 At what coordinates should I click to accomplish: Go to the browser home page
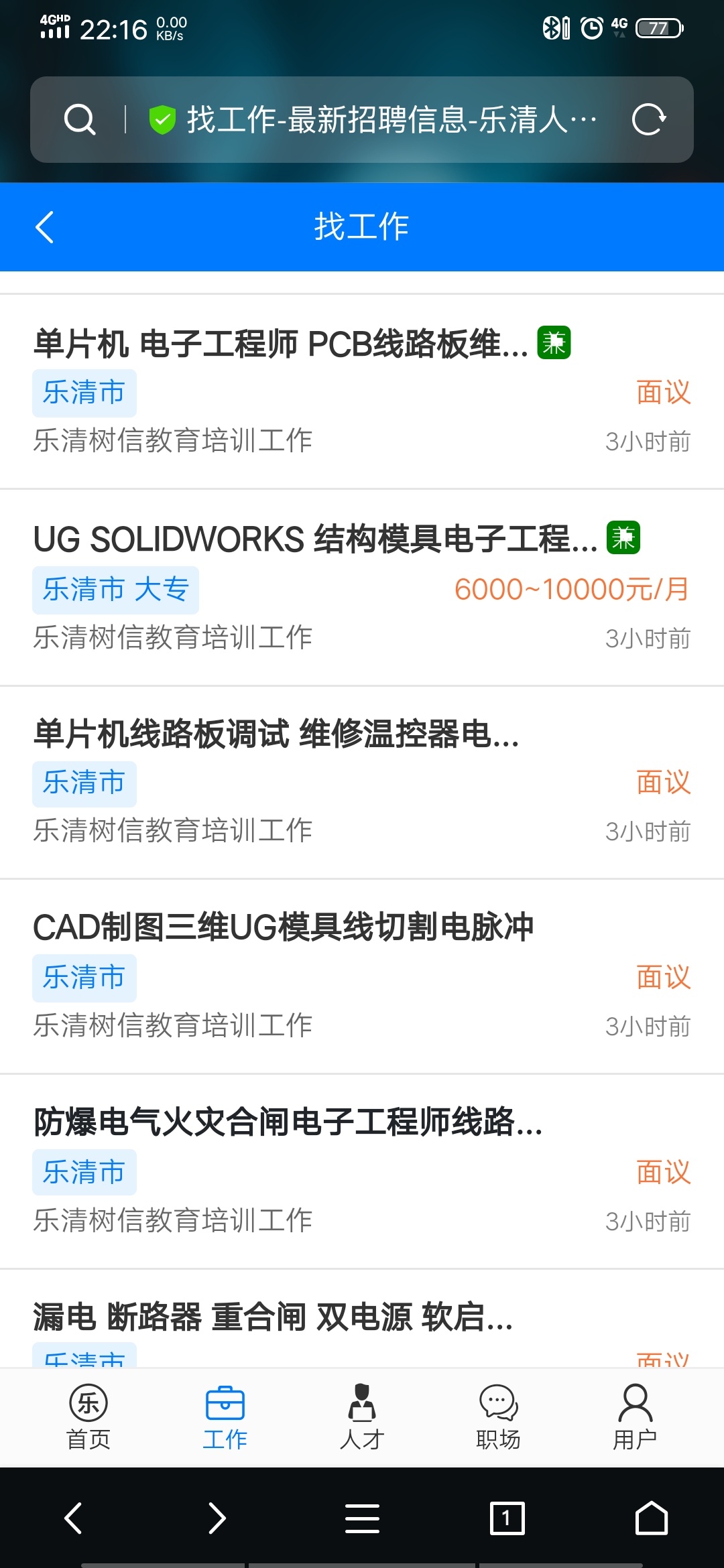coord(651,1518)
